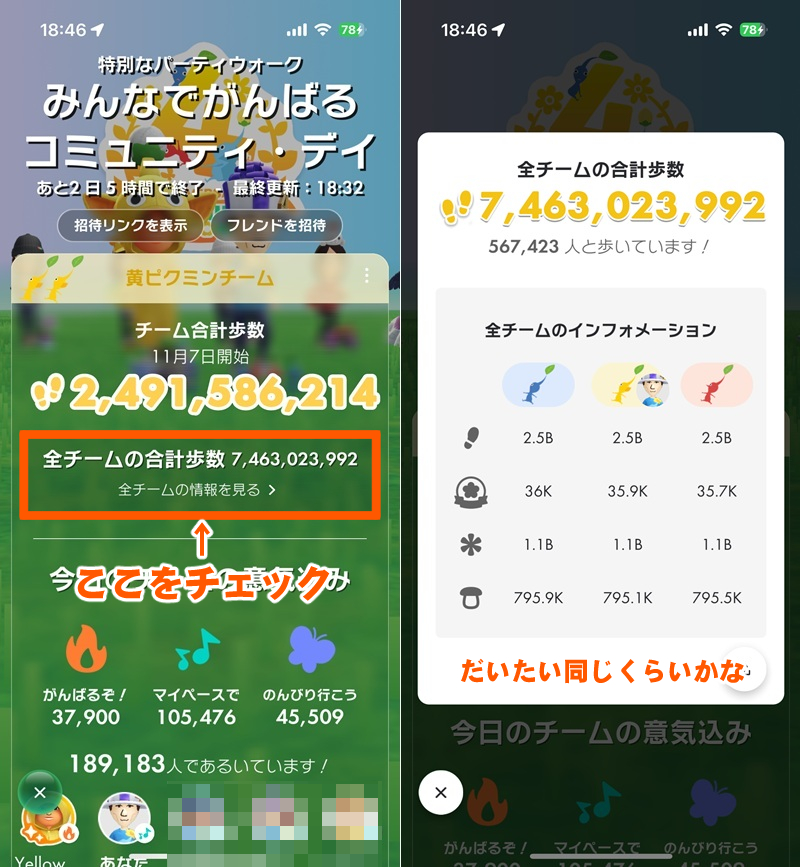The image size is (800, 867).
Task: Open the あなた profile avatar
Action: click(126, 821)
